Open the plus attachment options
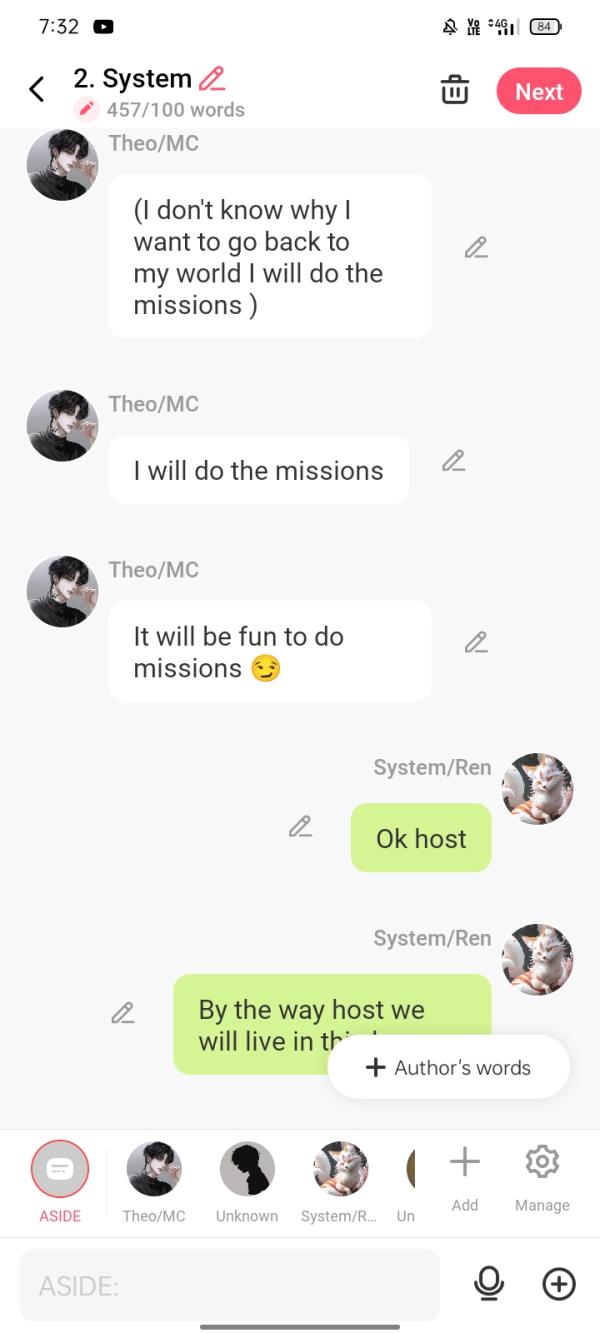The width and height of the screenshot is (600, 1333). pos(559,1284)
